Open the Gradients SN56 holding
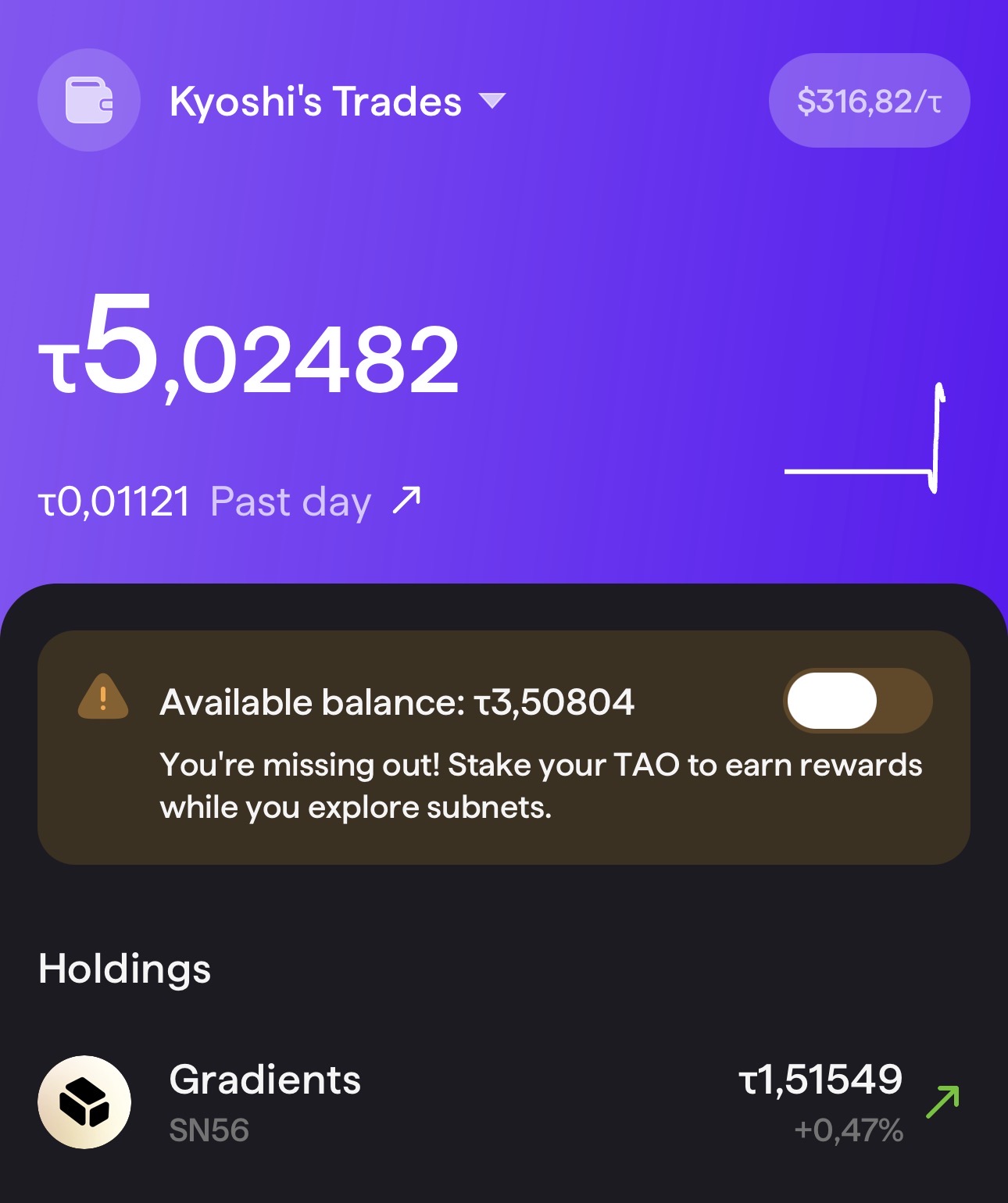 [500, 1102]
